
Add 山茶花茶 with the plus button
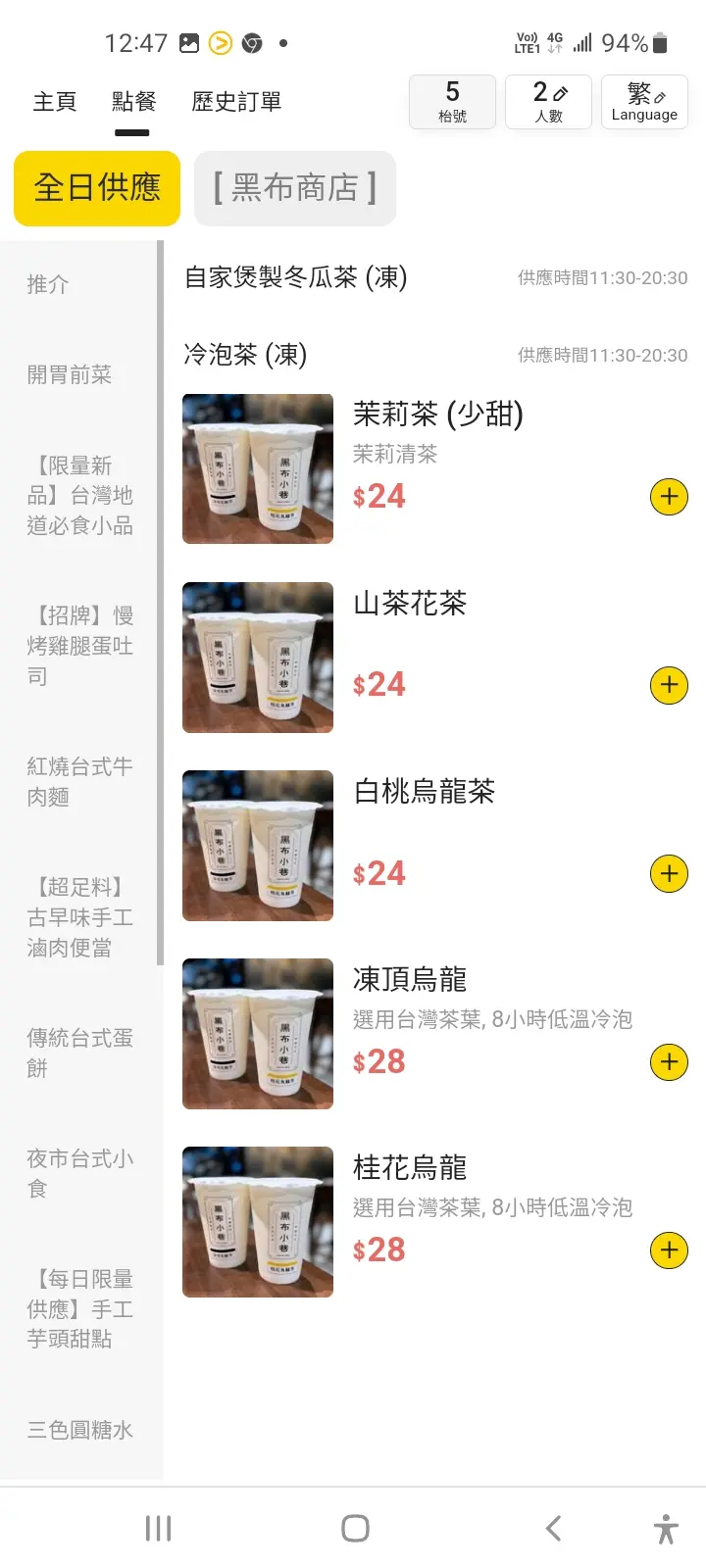click(669, 685)
